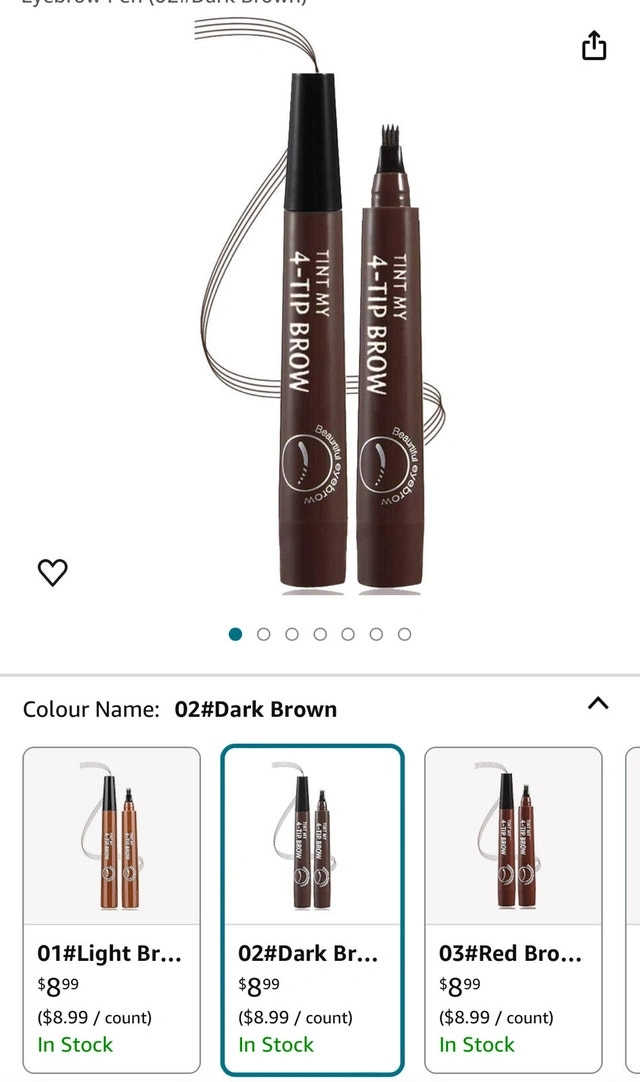Select the 01#Light Brown colour option
The width and height of the screenshot is (640, 1082).
tap(112, 910)
